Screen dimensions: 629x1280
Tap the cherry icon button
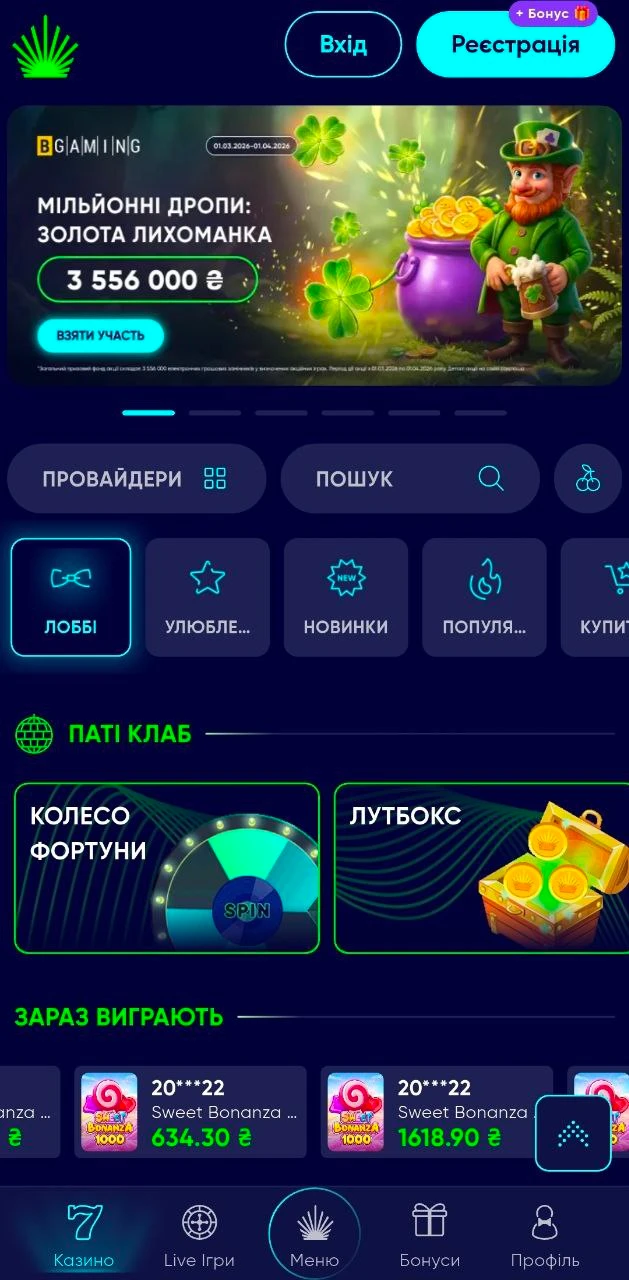(x=588, y=479)
